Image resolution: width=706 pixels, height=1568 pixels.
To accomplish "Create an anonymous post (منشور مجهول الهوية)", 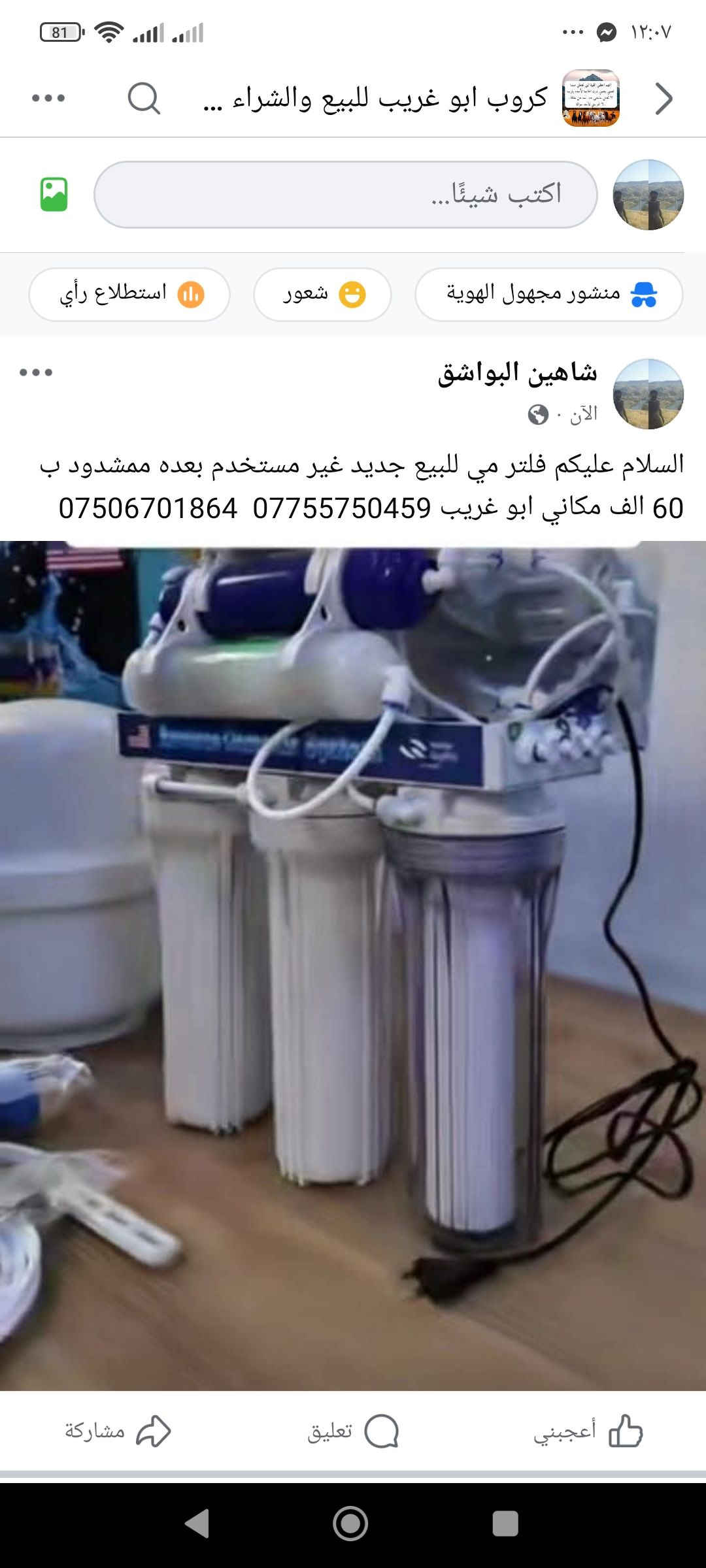I will click(548, 294).
